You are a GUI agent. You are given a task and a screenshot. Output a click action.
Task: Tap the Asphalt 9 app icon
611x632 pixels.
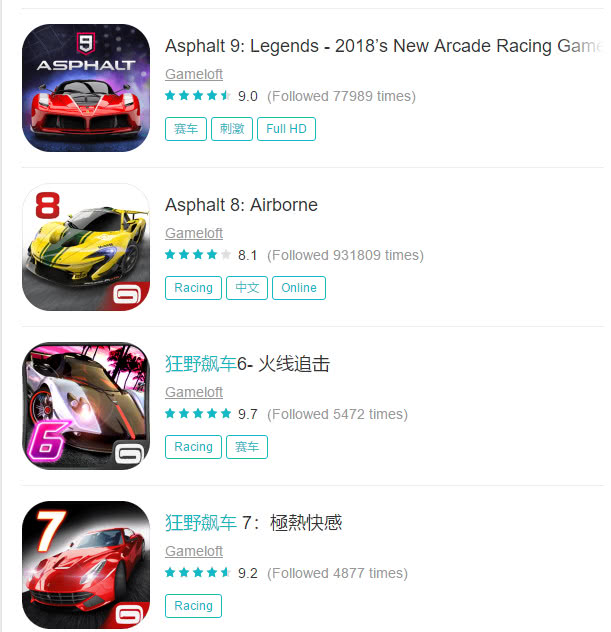click(86, 88)
